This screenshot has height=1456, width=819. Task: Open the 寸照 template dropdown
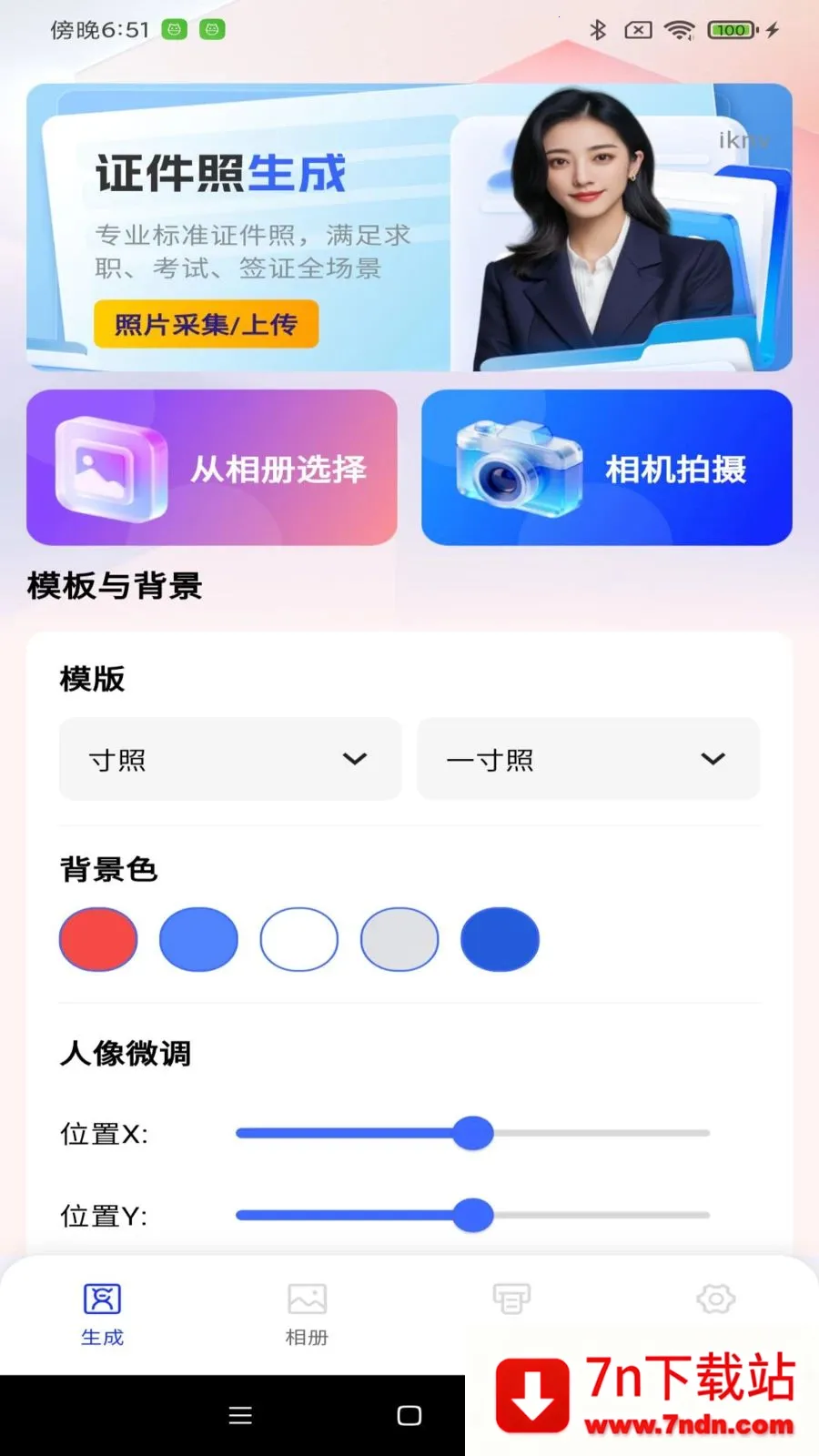[x=229, y=759]
